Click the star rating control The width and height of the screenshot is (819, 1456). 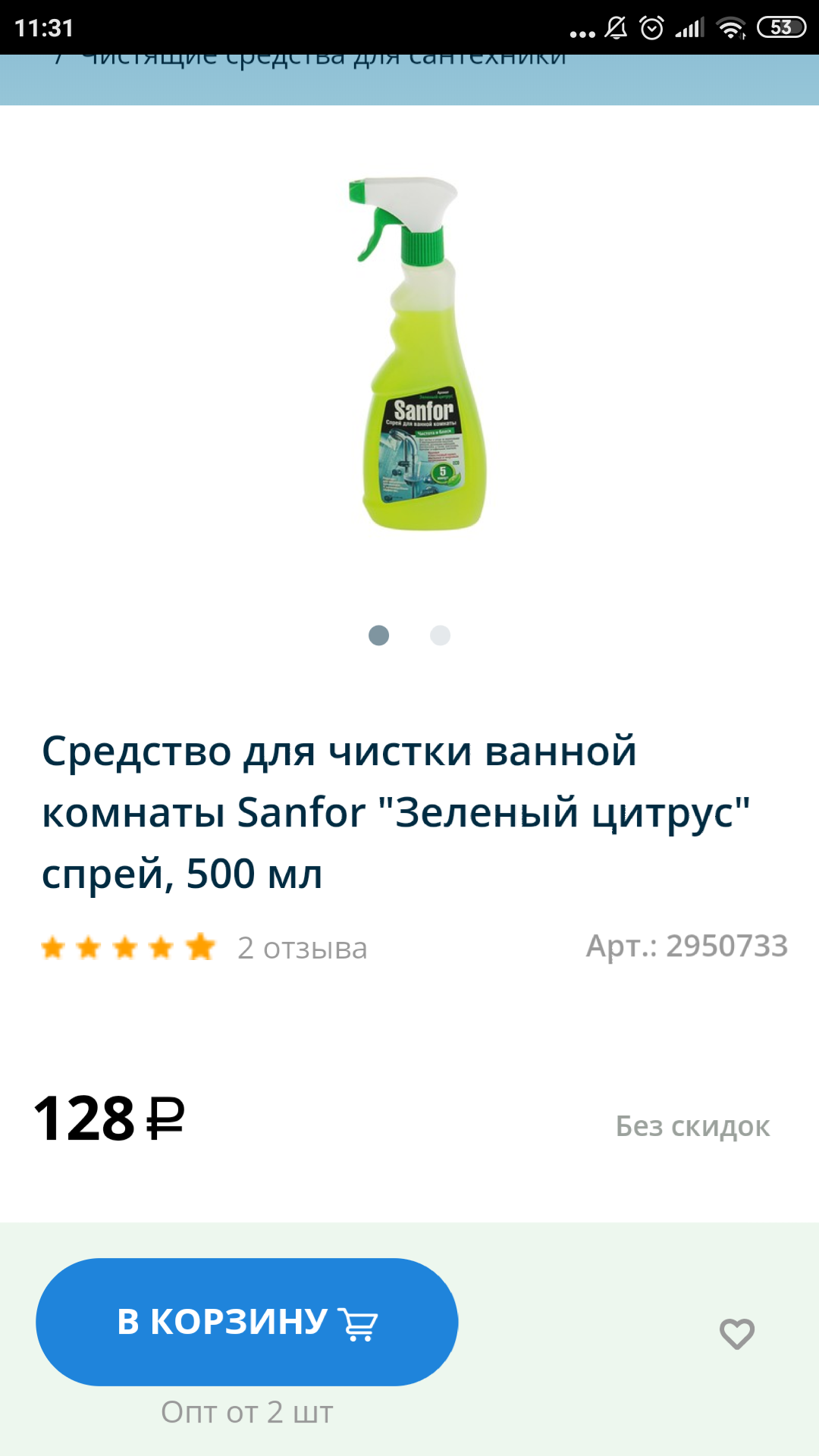127,946
